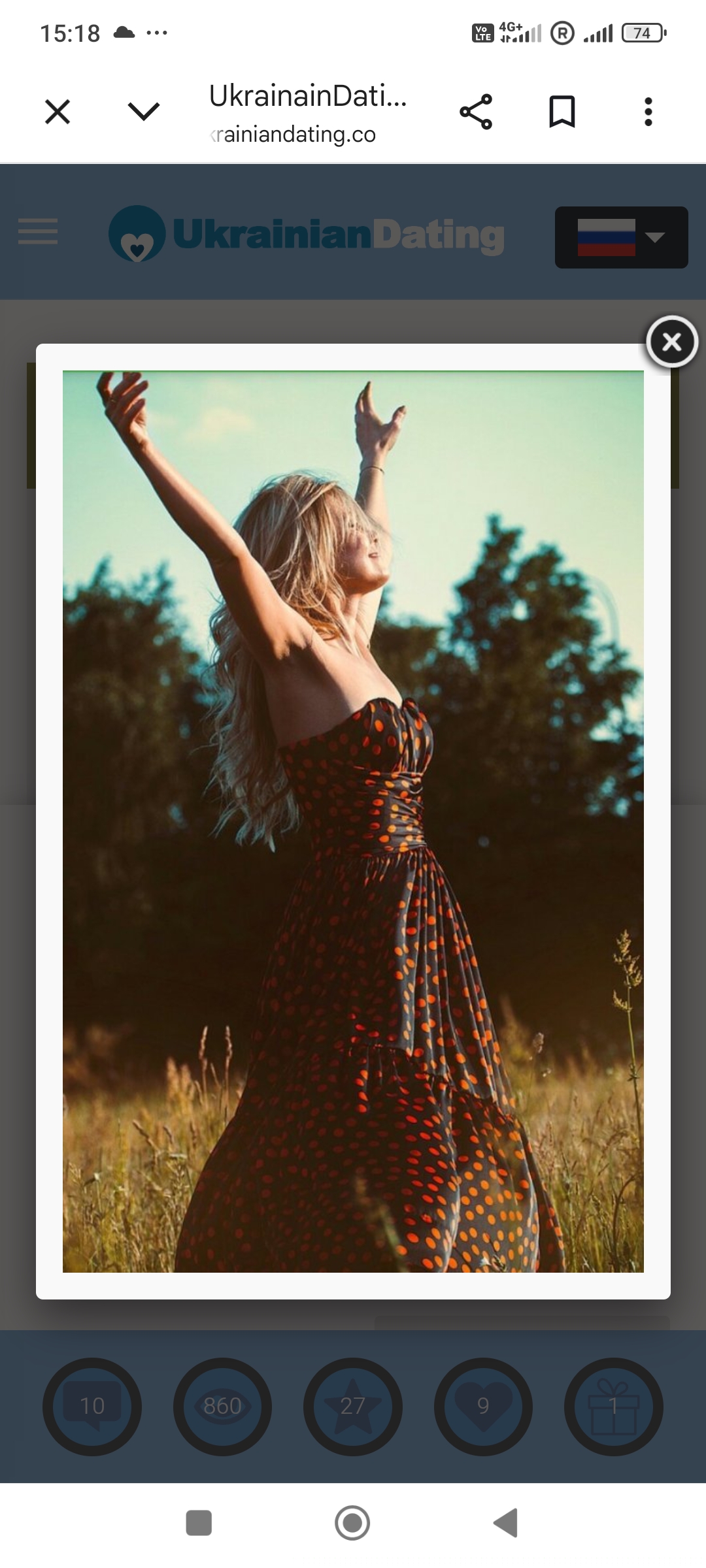Close the browser tab with the X icon
Viewport: 706px width, 1568px height.
tap(58, 112)
